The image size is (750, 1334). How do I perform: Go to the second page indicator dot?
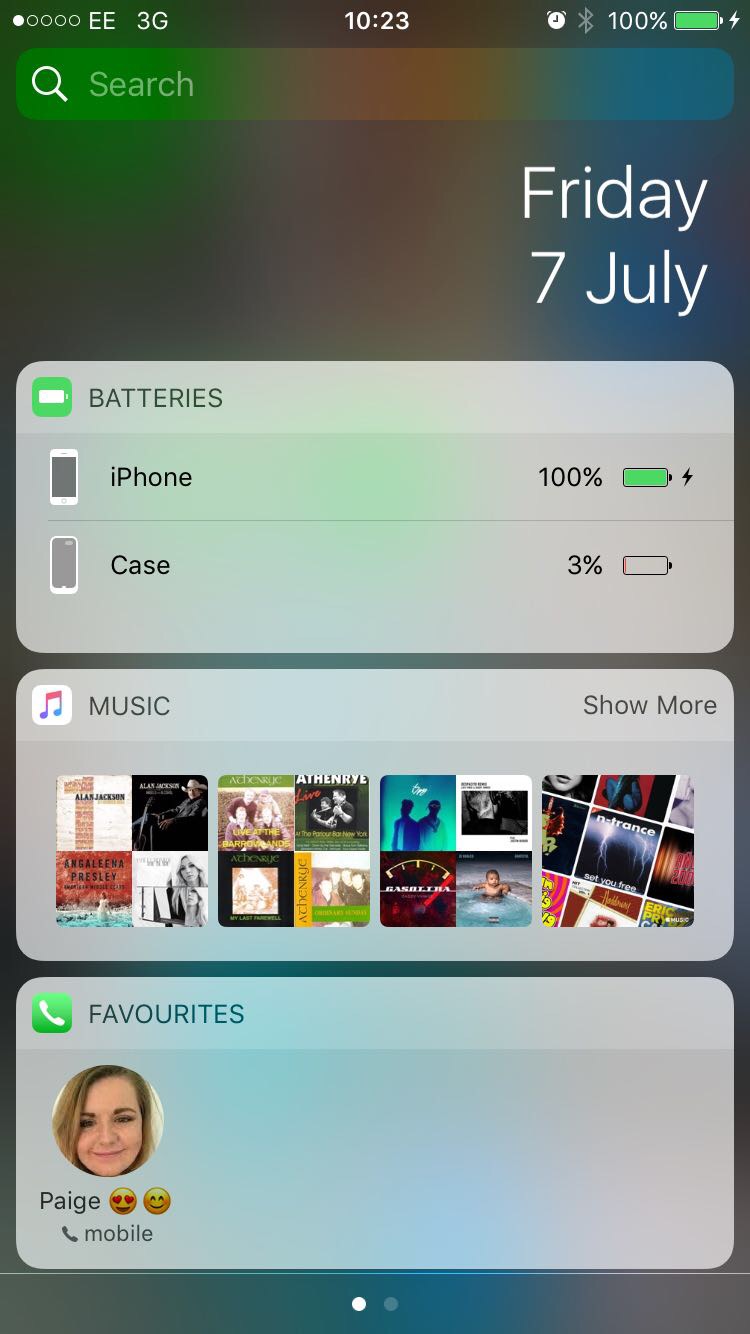391,1304
